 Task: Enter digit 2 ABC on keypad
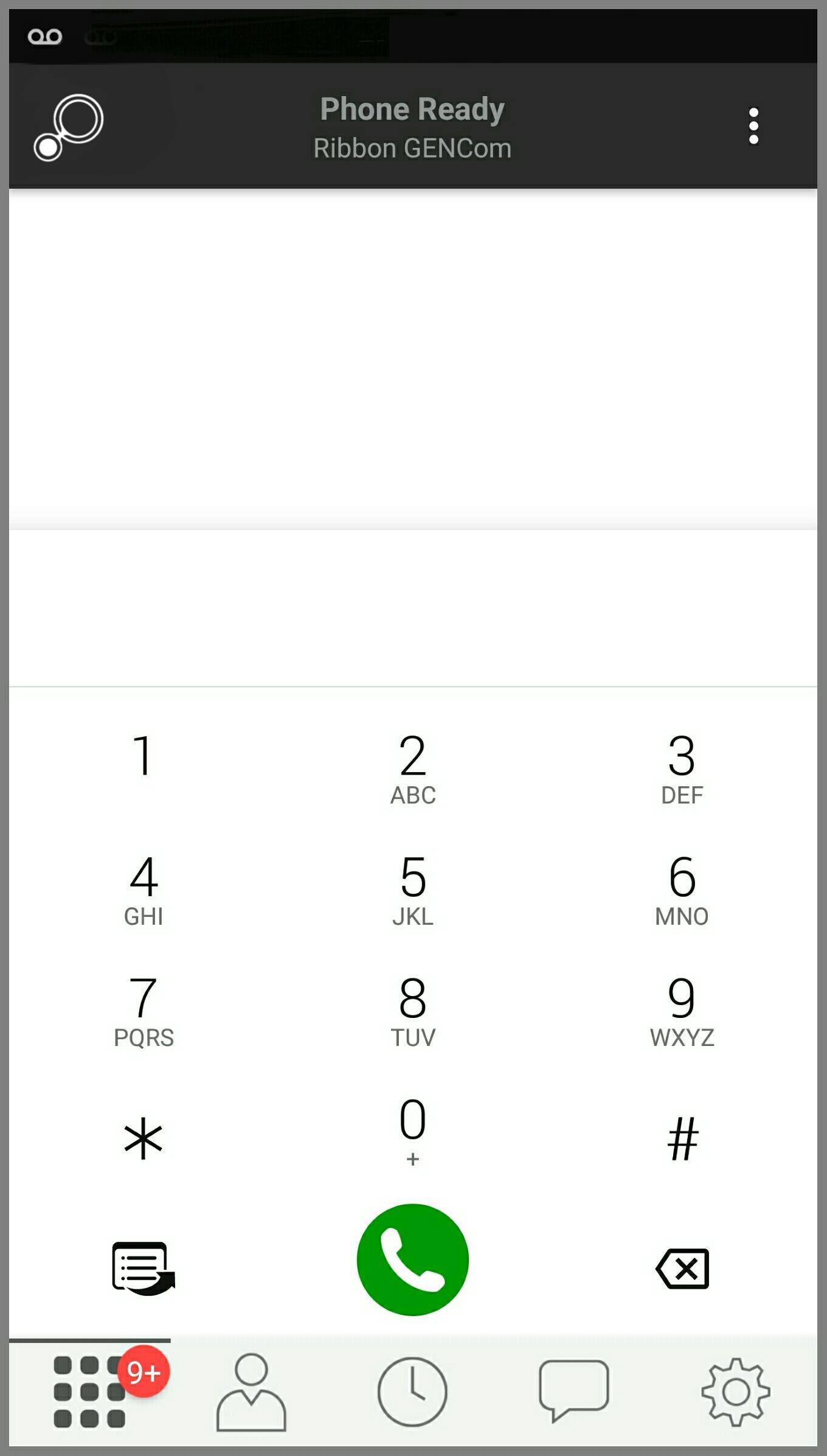click(413, 768)
